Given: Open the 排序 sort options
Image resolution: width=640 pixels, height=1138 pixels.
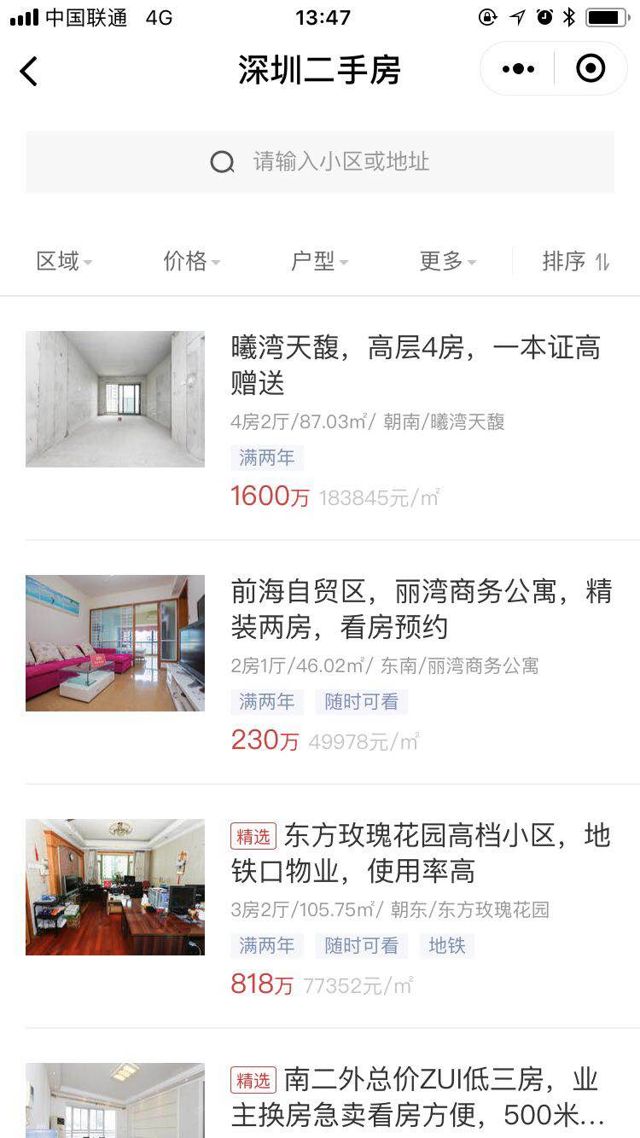Looking at the screenshot, I should pos(575,262).
